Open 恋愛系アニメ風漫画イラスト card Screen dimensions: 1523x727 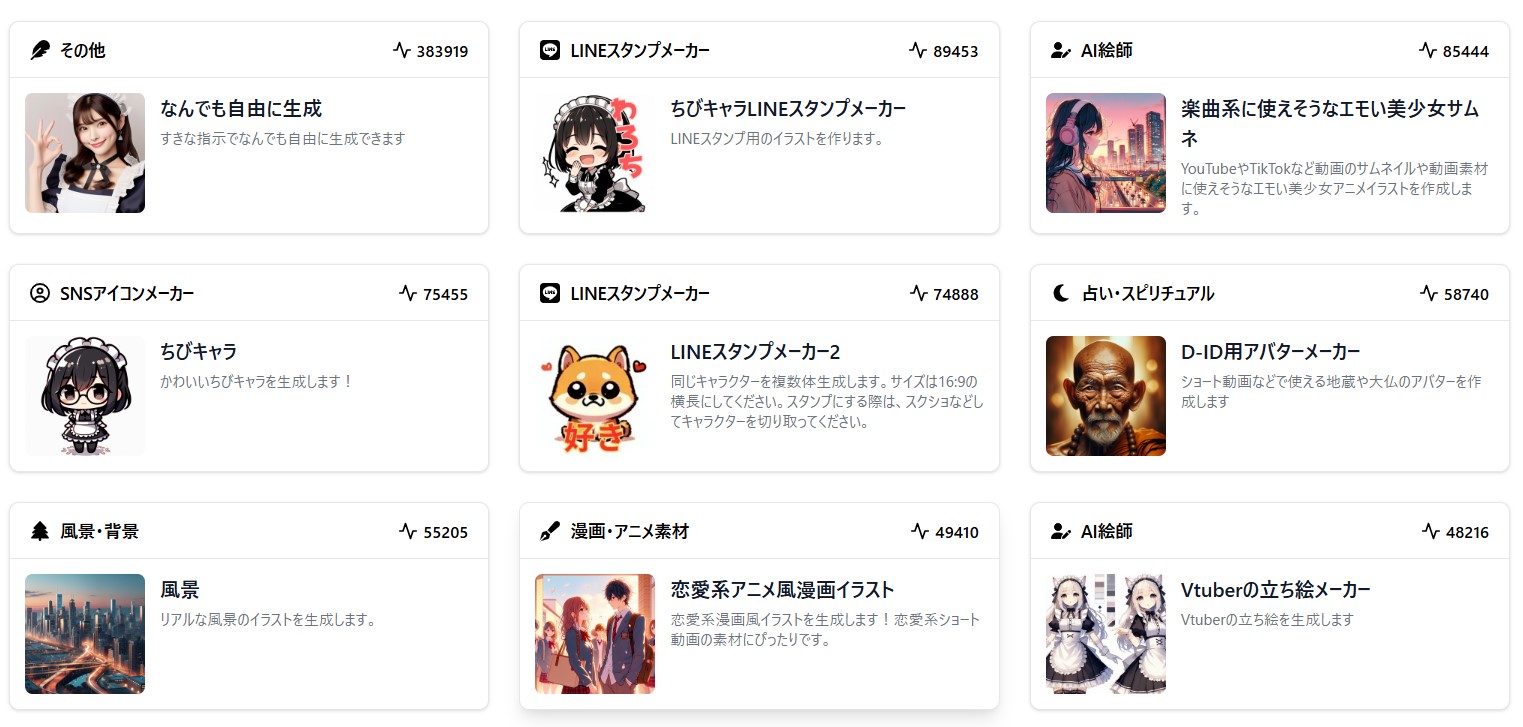(782, 590)
